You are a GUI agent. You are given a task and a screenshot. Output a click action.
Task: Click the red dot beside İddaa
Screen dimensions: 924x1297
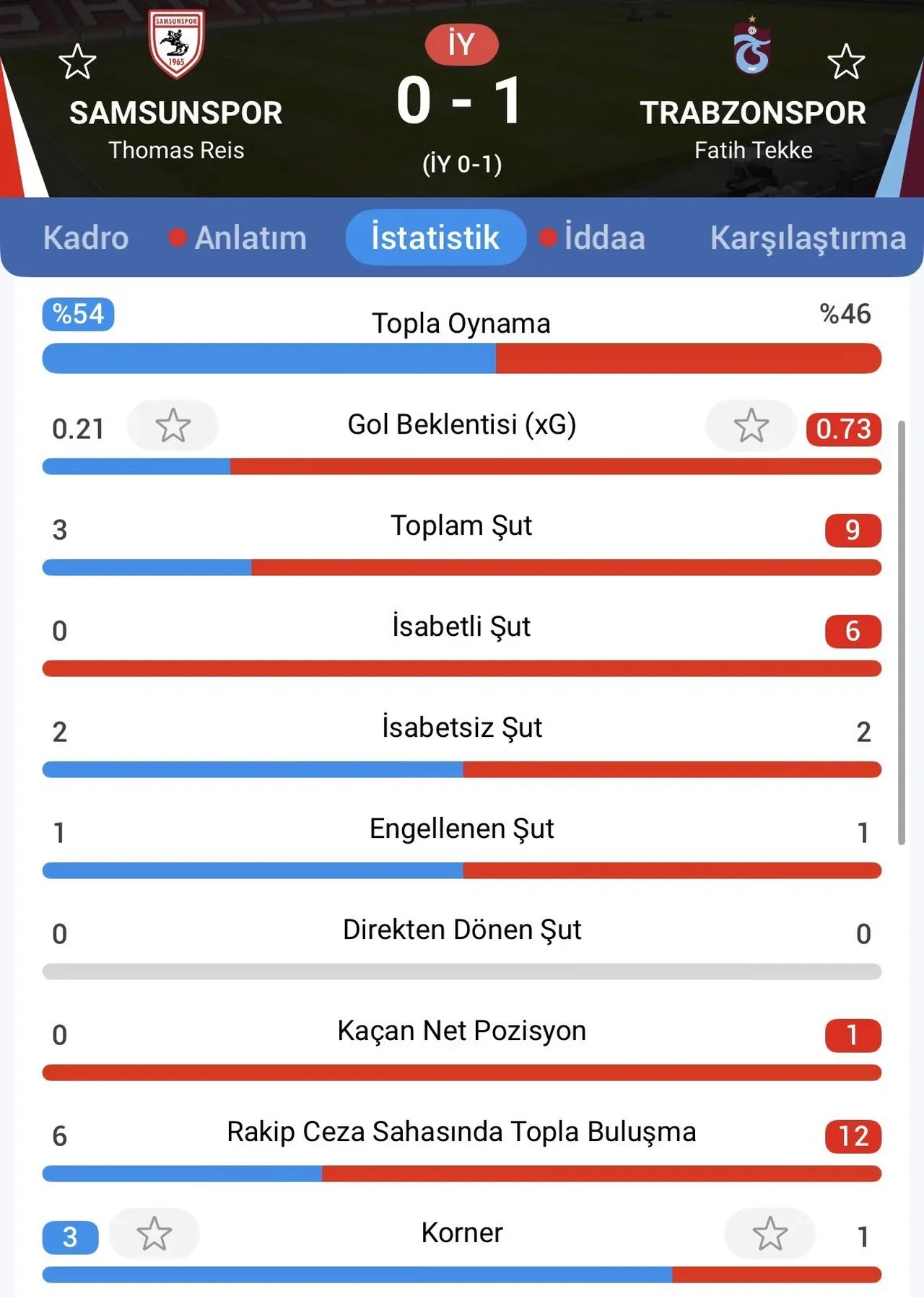[549, 237]
